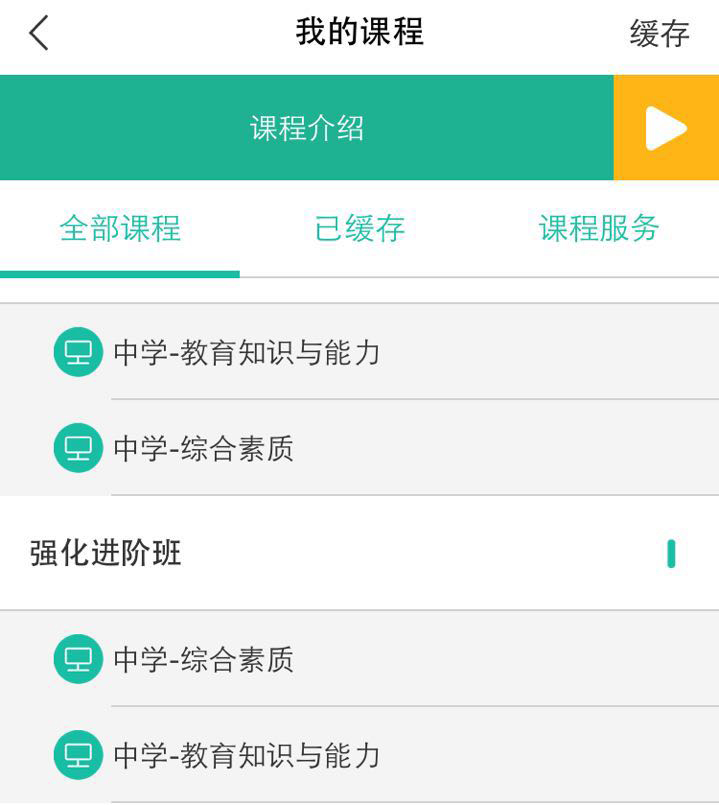The image size is (719, 805).
Task: Open 中学-教育知识与能力 under 强化进阶班
Action: (x=246, y=755)
